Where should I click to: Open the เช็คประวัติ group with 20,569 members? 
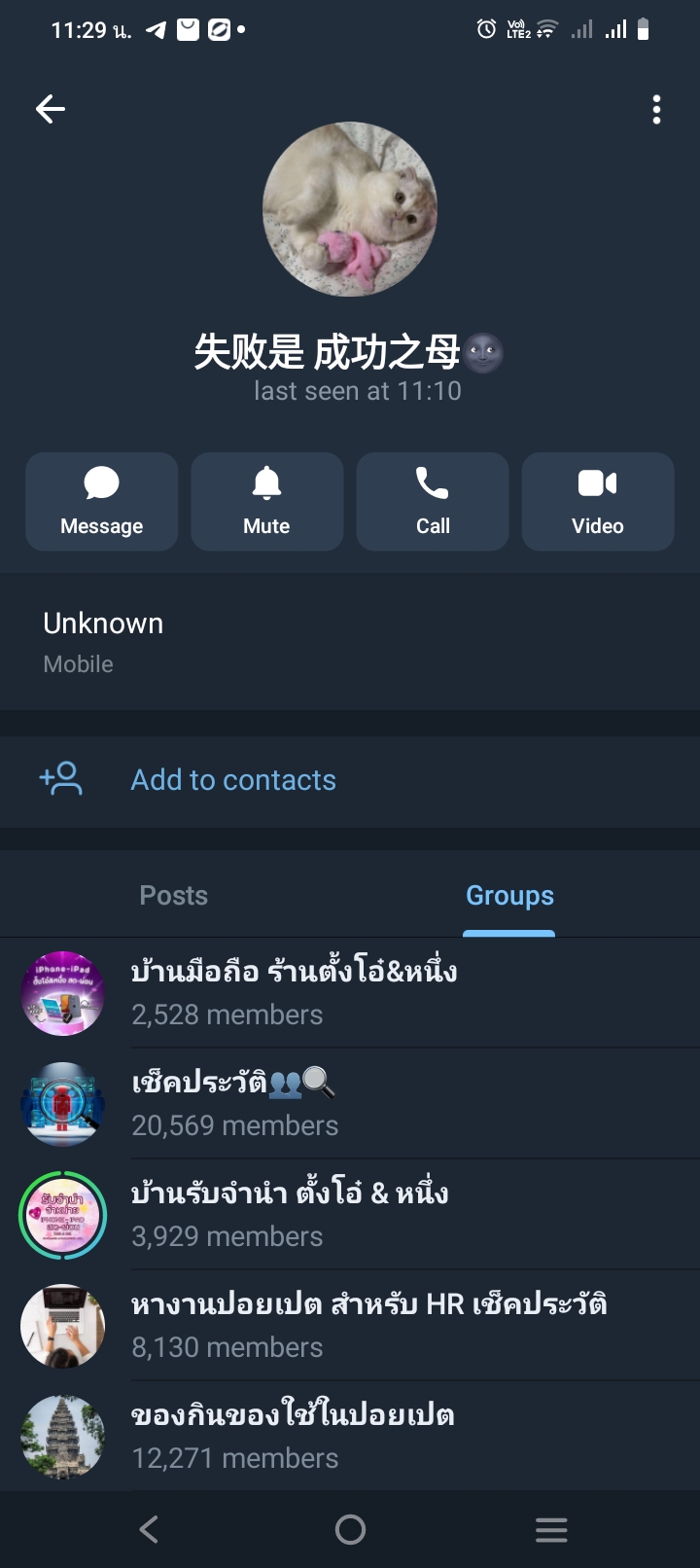(x=350, y=1104)
